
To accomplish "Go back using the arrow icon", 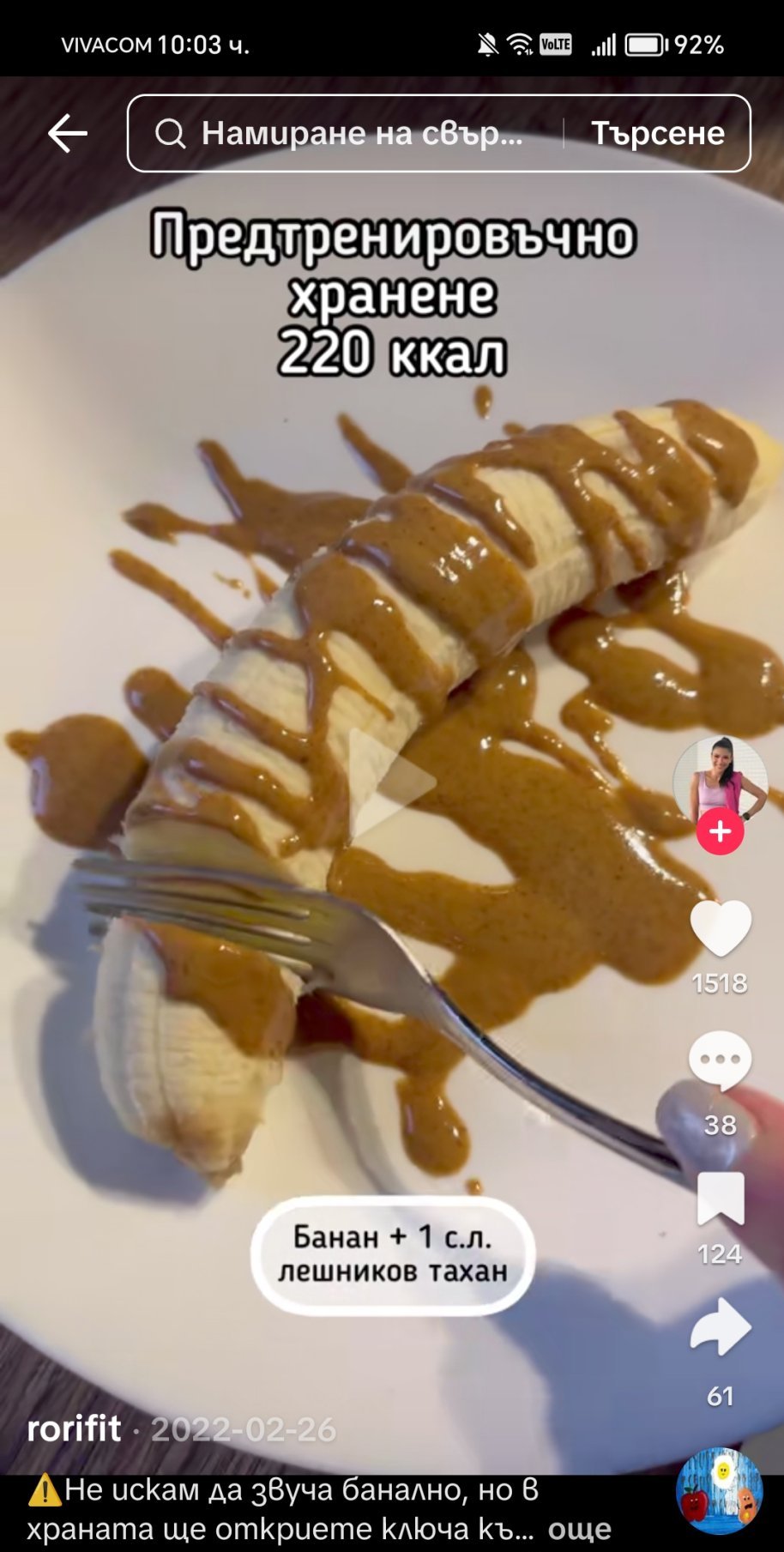I will coord(67,133).
